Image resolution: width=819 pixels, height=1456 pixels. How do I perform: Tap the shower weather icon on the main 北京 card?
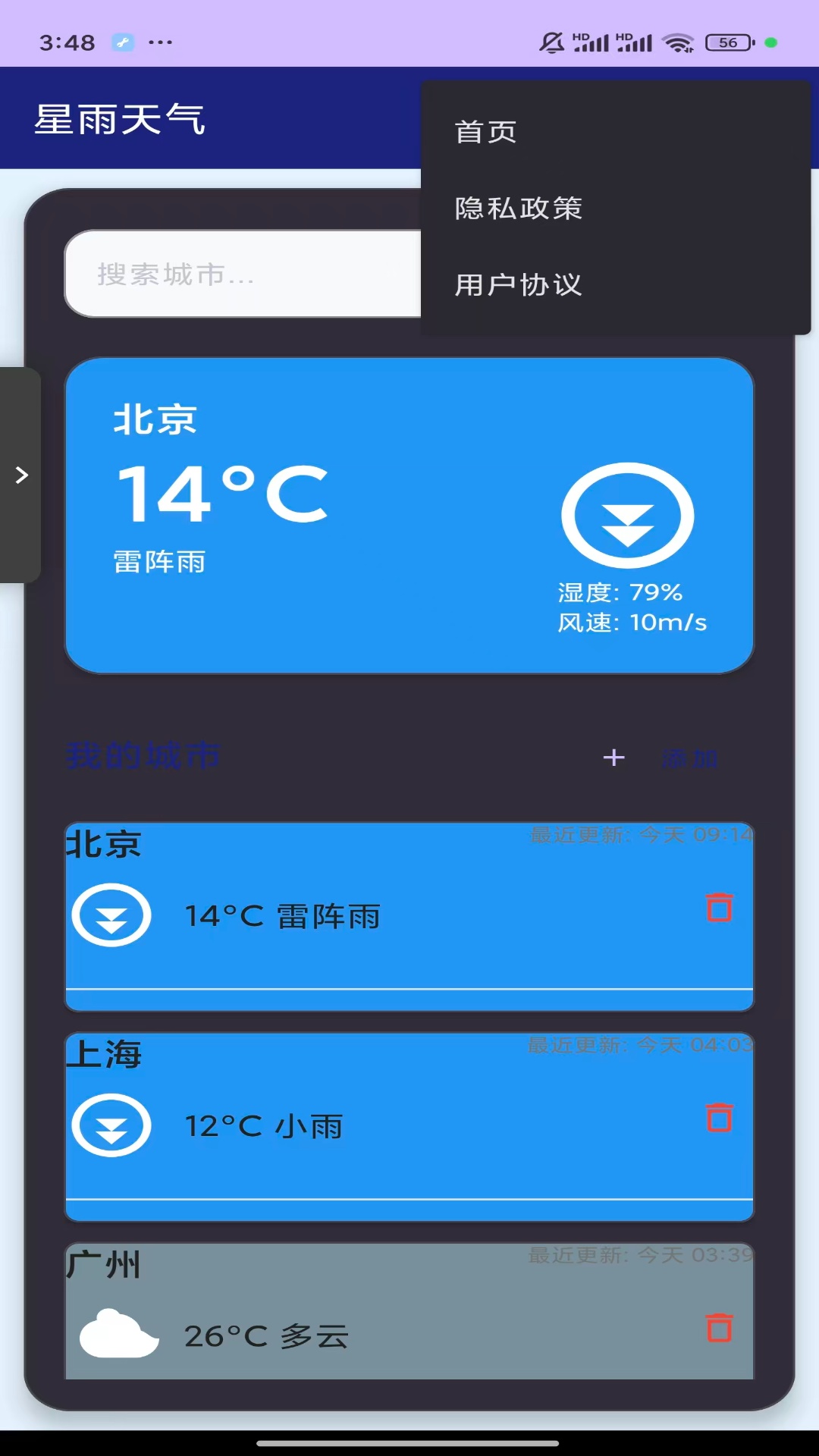pos(628,515)
